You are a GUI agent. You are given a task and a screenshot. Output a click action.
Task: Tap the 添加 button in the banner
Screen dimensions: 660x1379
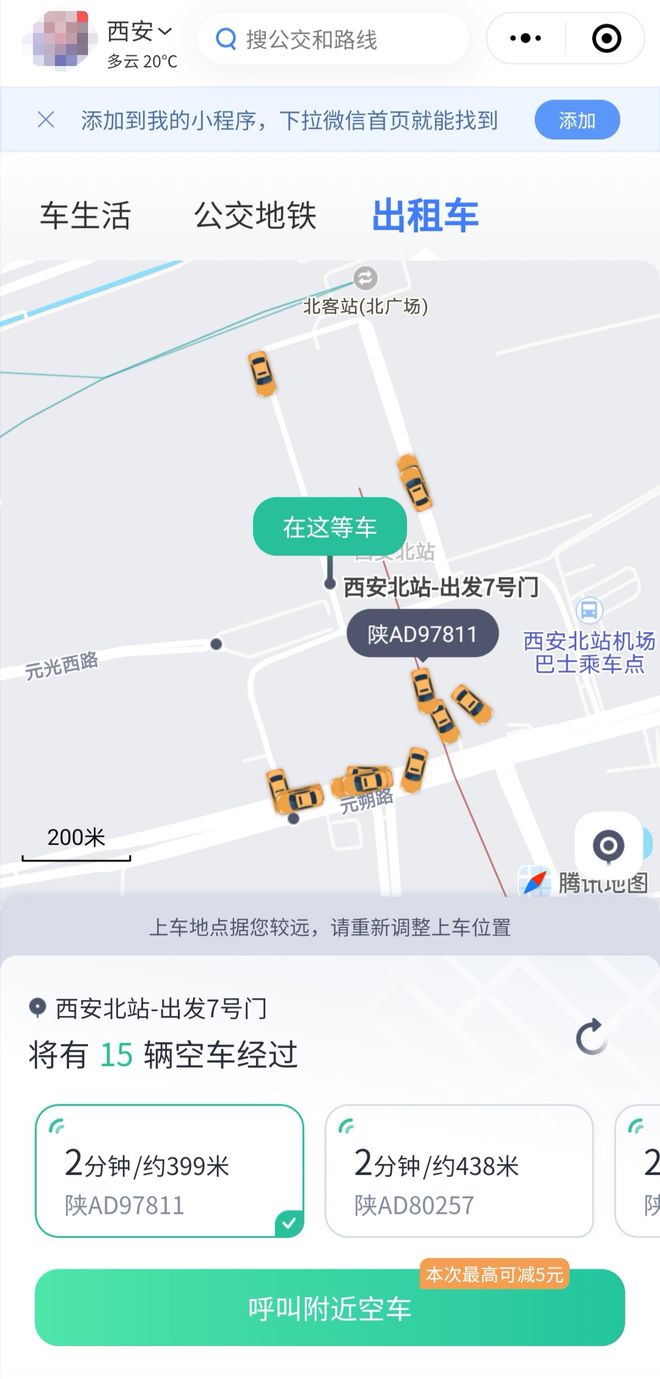pyautogui.click(x=576, y=121)
